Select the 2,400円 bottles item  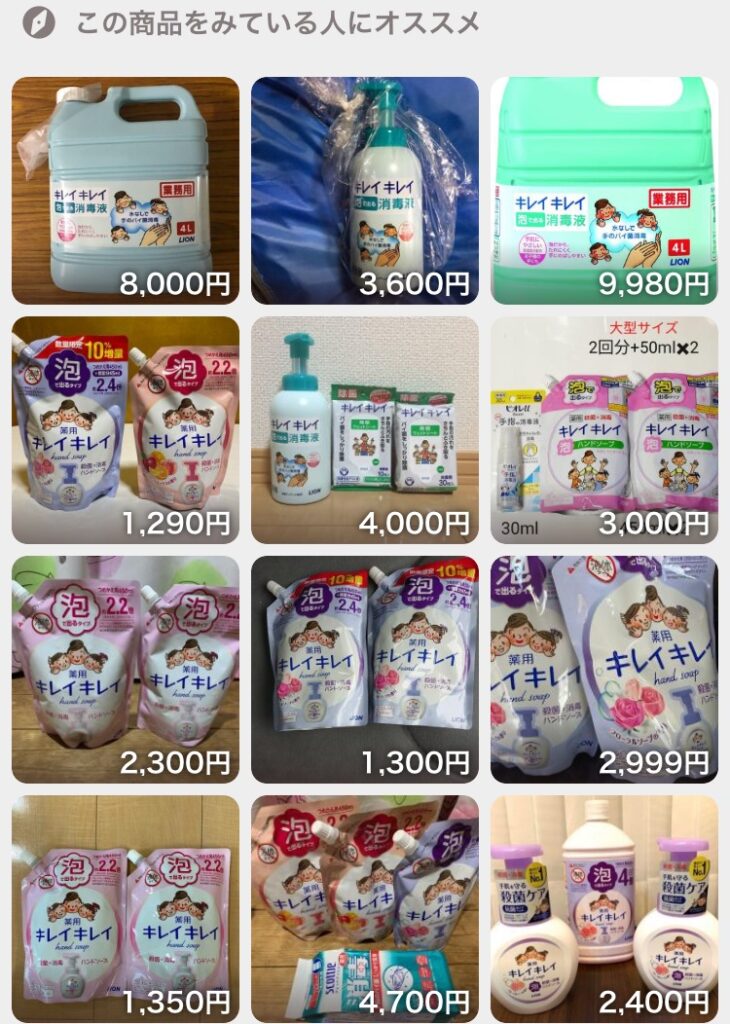tap(604, 908)
